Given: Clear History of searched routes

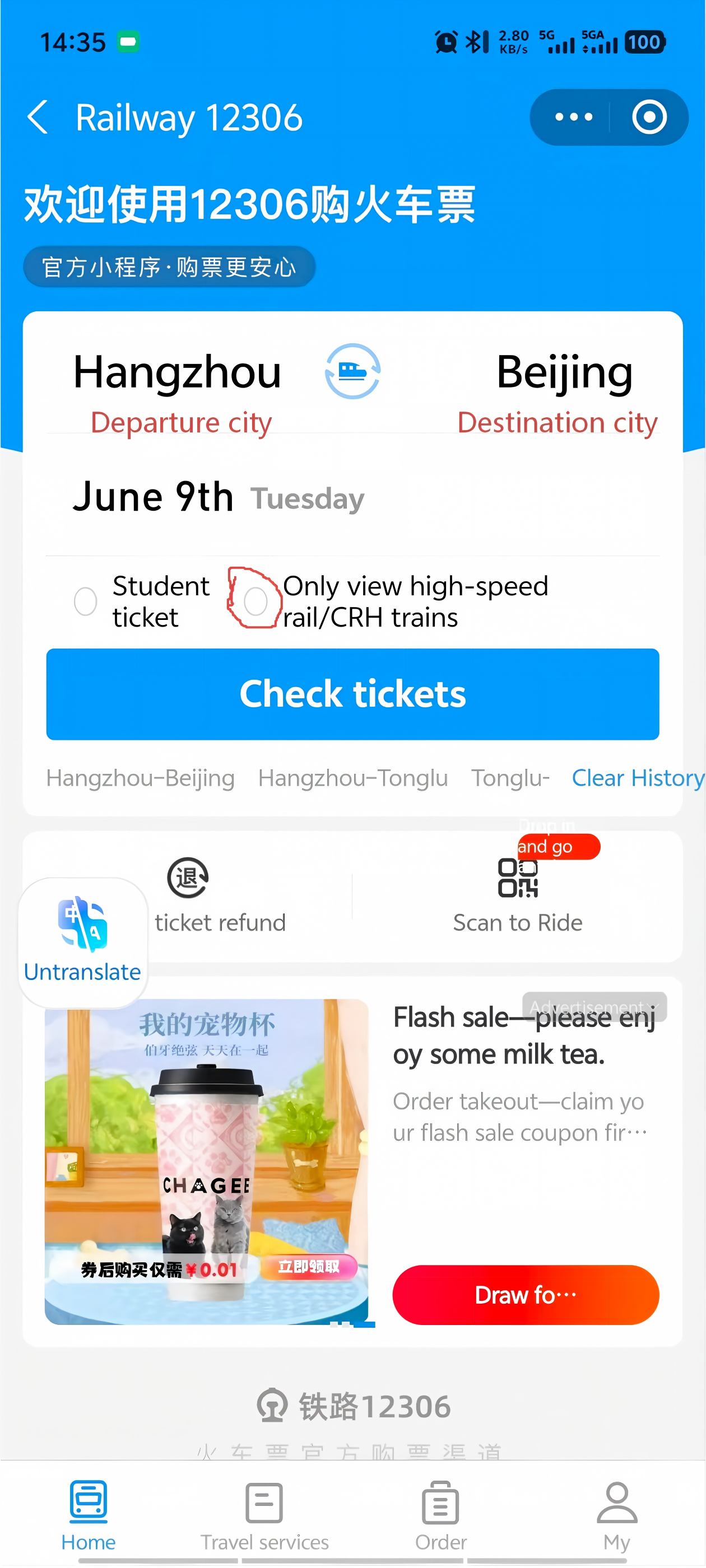Looking at the screenshot, I should click(x=638, y=778).
